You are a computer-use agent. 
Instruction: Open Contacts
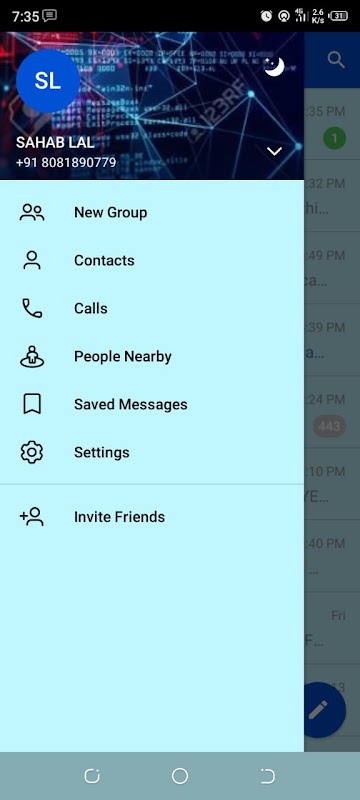click(x=152, y=260)
